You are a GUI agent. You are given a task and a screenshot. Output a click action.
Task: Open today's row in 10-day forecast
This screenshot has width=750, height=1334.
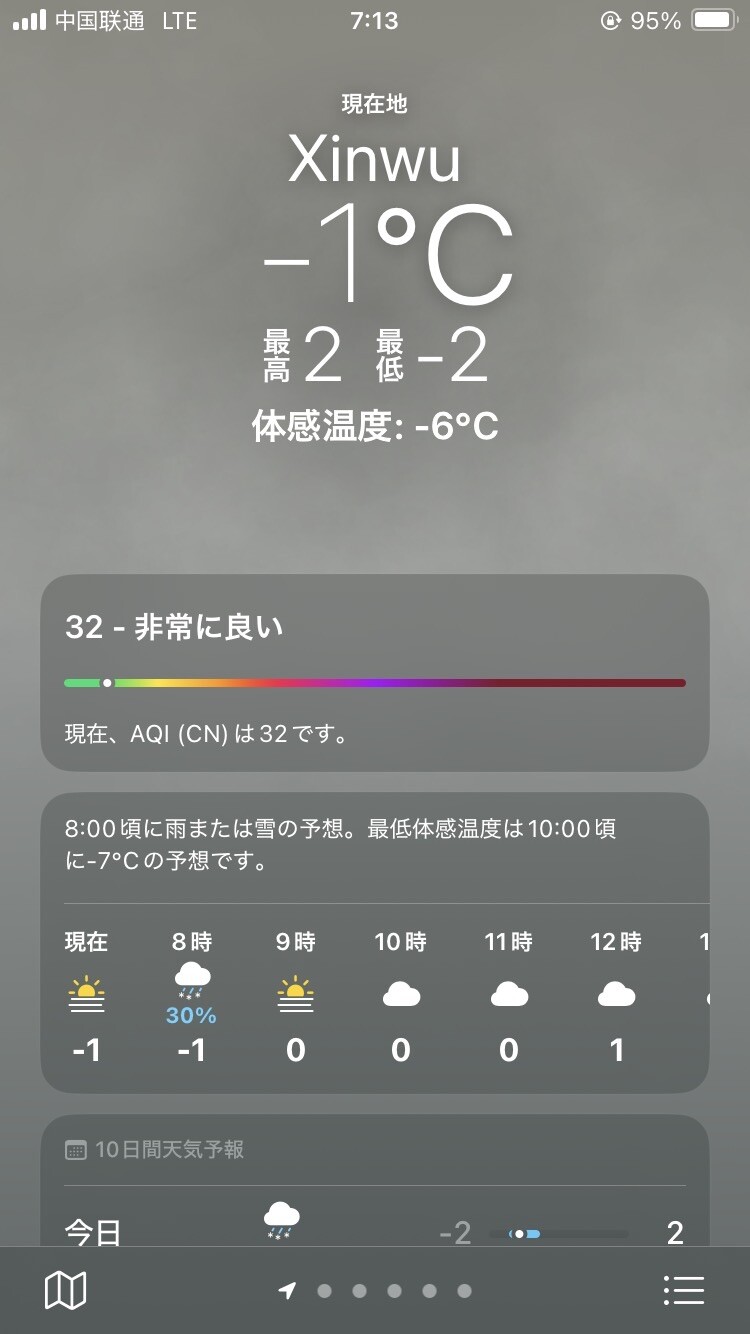[375, 1230]
